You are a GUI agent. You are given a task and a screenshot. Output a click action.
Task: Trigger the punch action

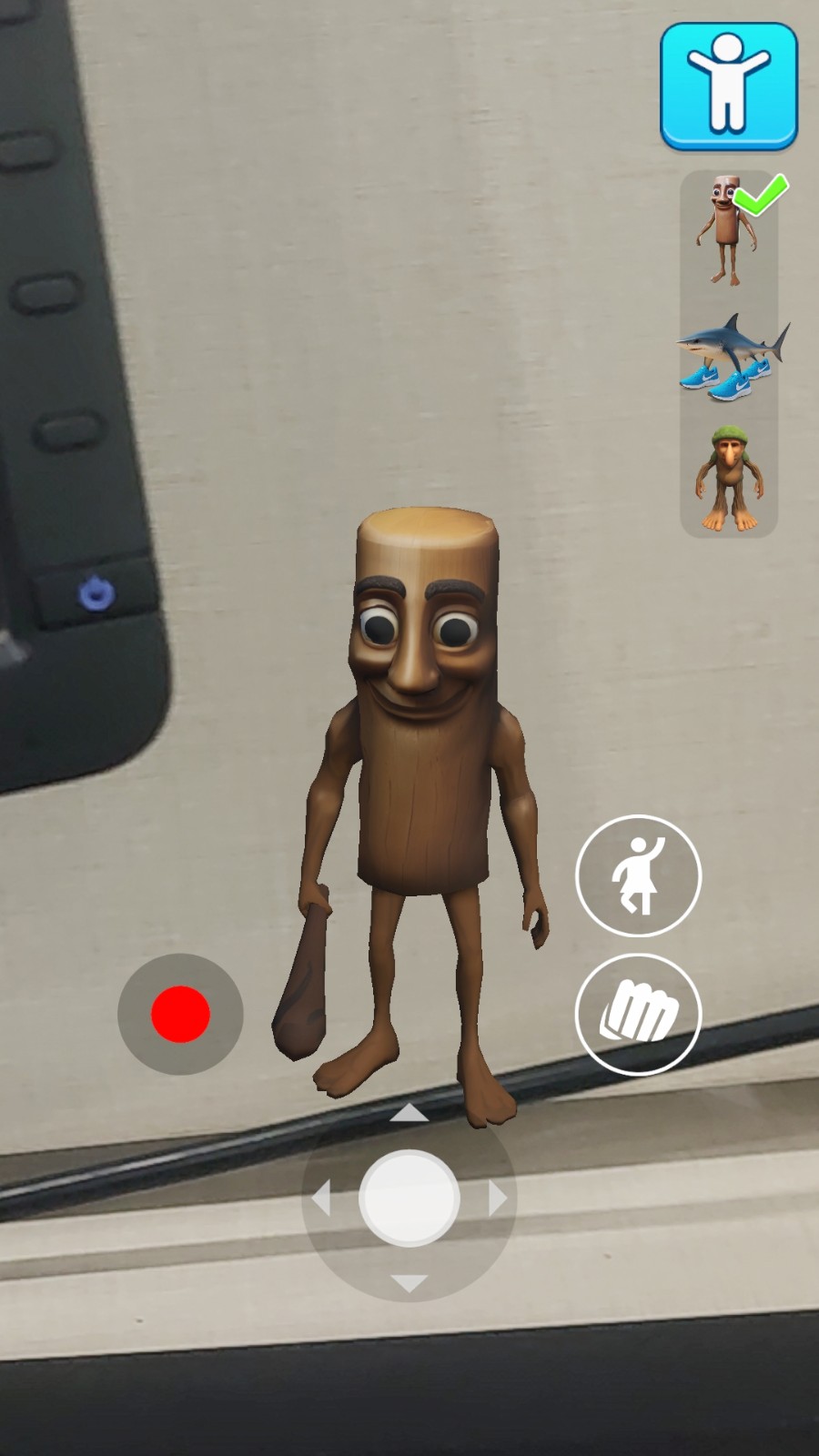click(x=638, y=1014)
